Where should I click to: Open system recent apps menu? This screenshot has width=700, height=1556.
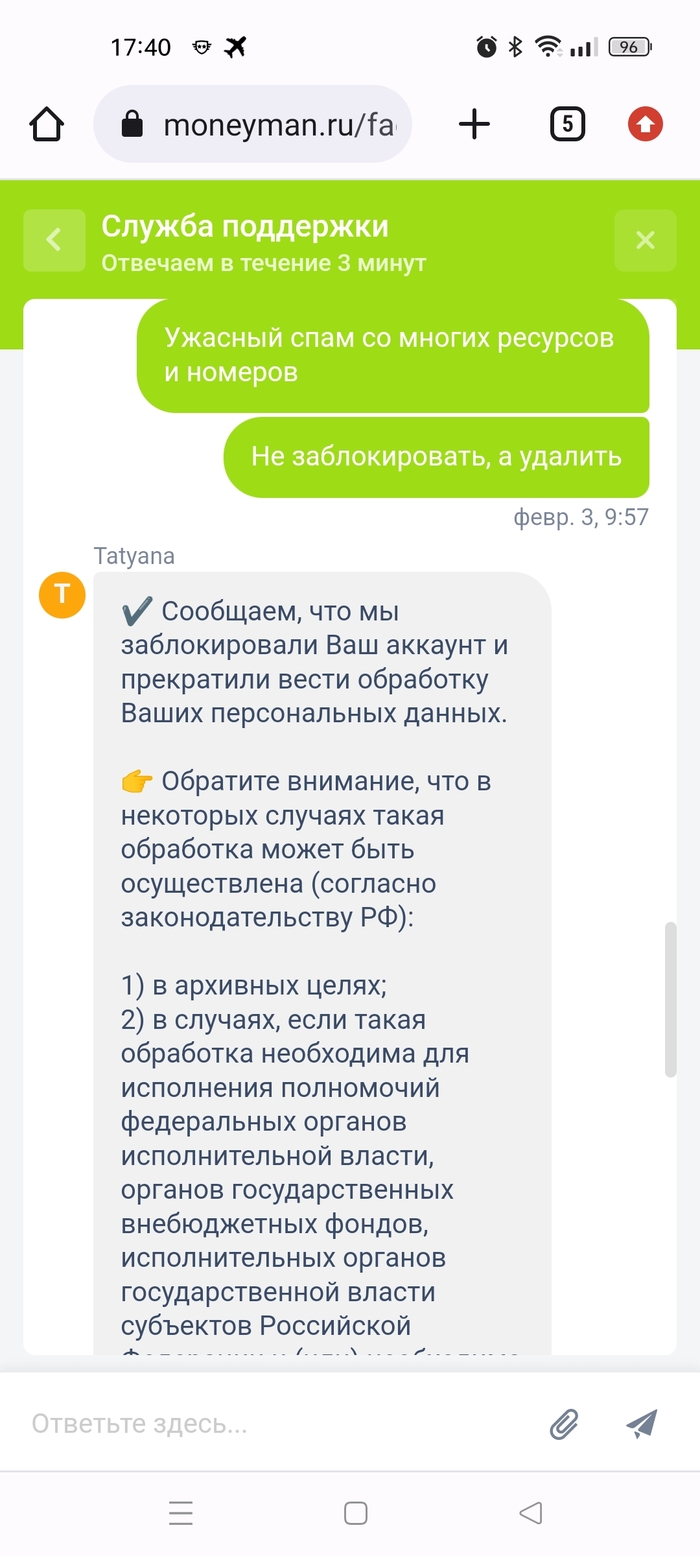181,1513
